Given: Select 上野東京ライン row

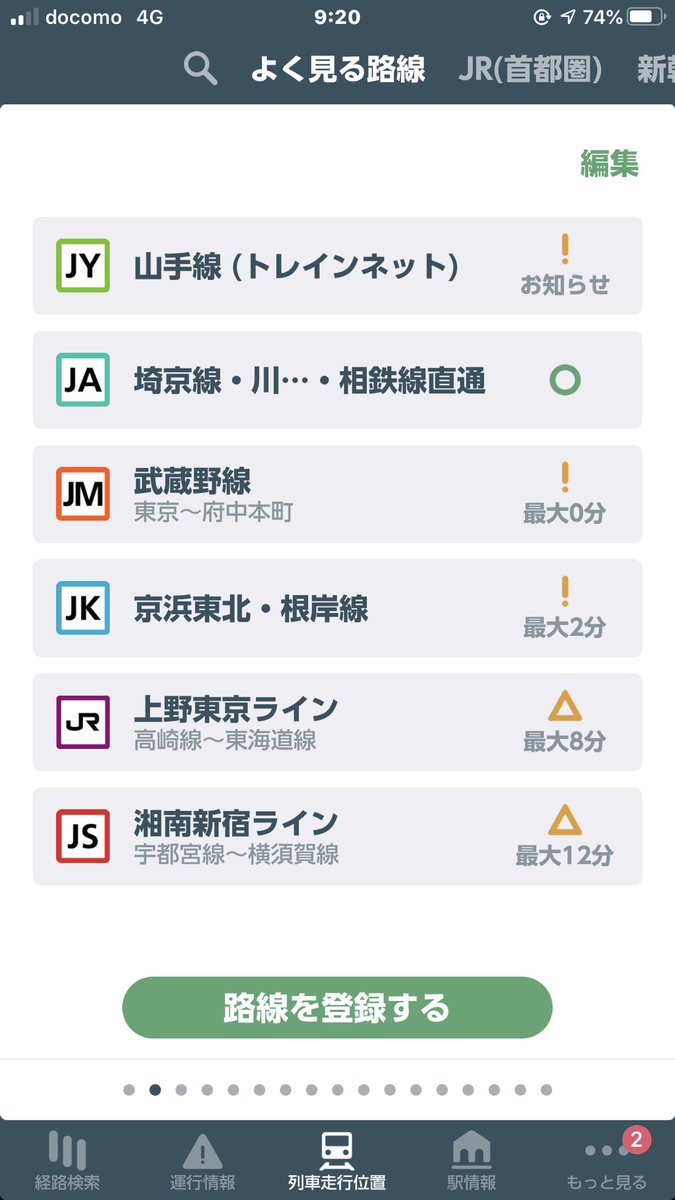Looking at the screenshot, I should (x=337, y=722).
